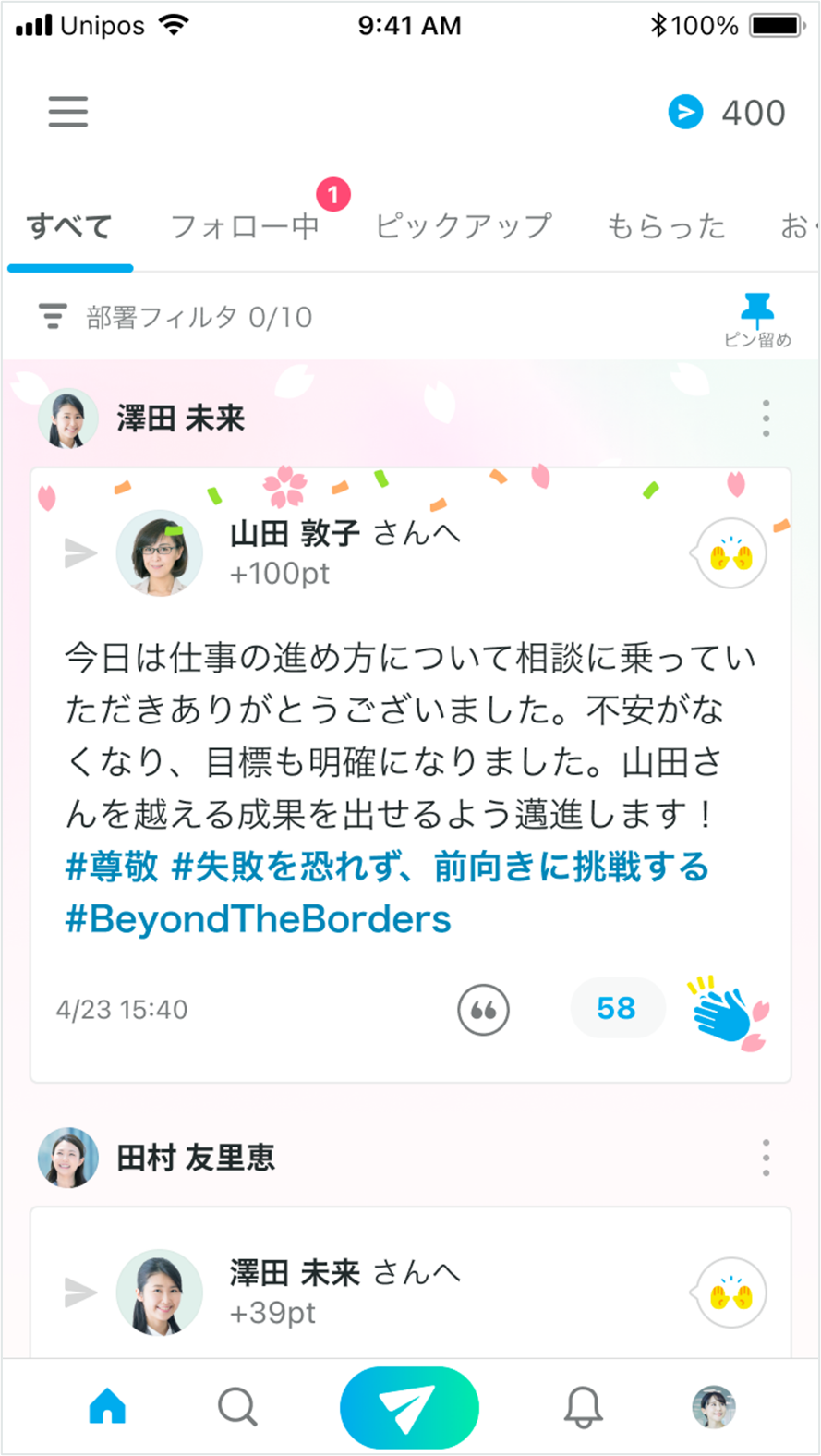Tap the ピン留め pin icon
The image size is (821, 1456).
[757, 319]
